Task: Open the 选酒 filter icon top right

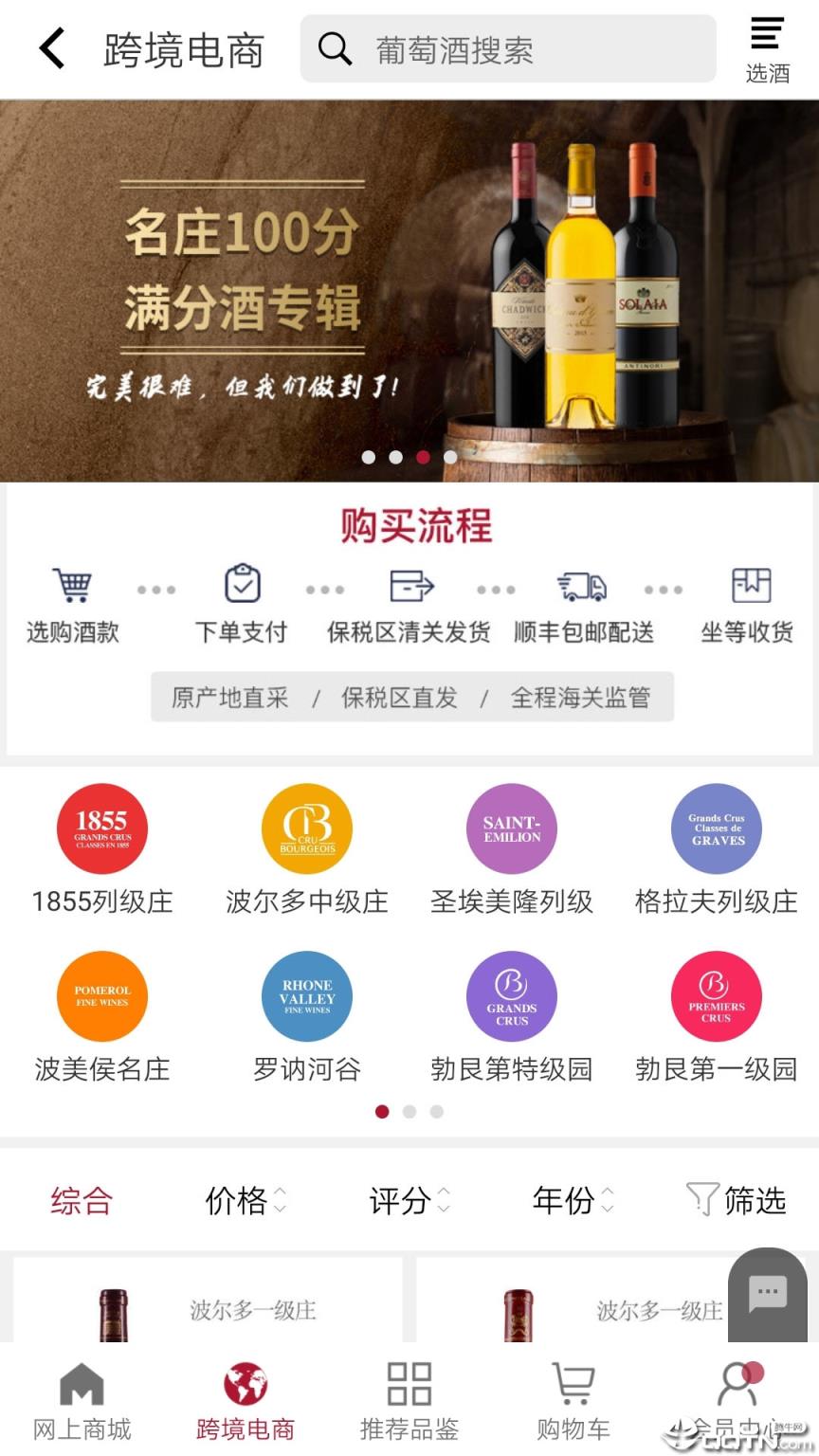Action: pos(766,45)
